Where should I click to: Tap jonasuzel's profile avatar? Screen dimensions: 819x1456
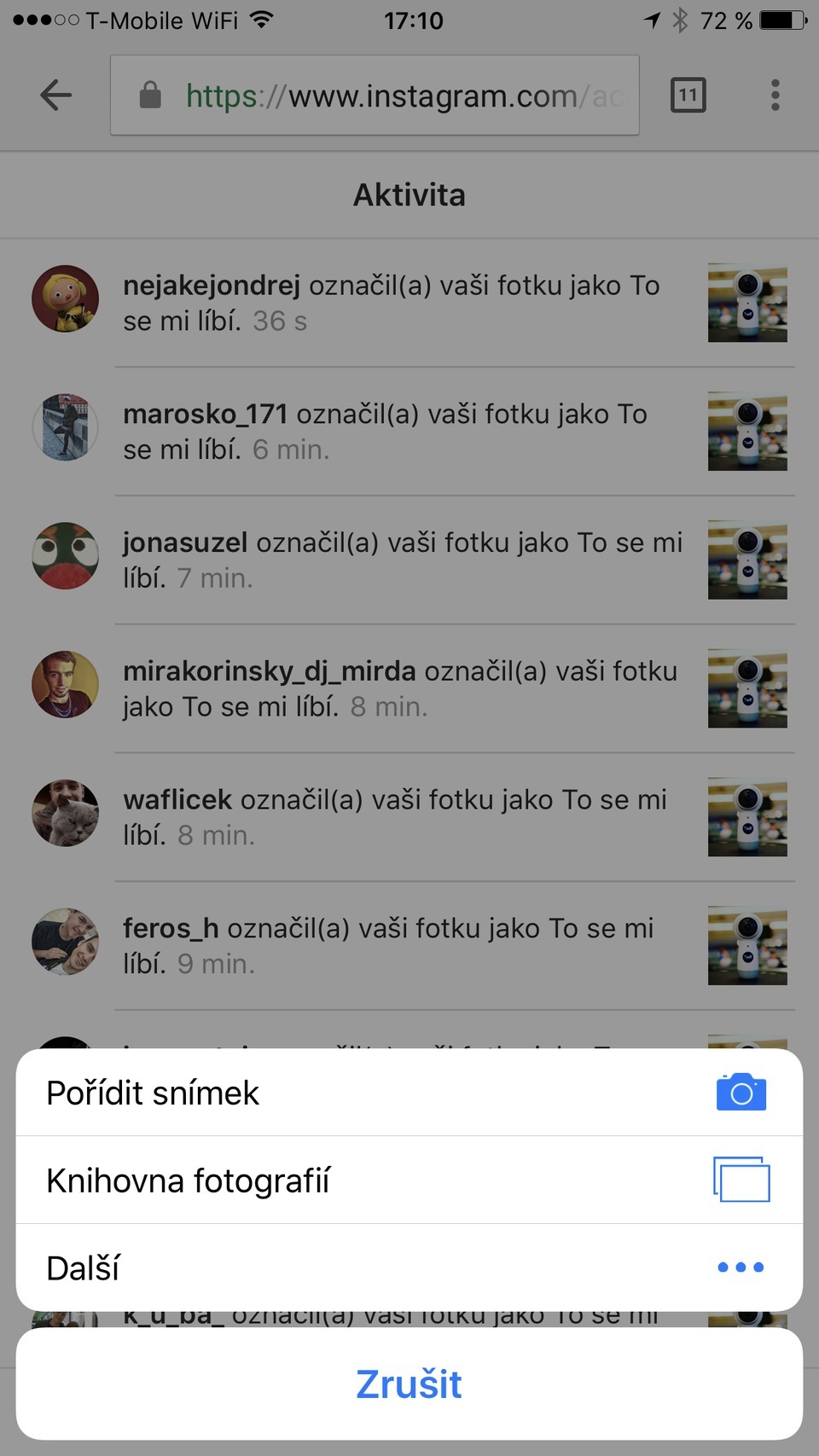(65, 556)
